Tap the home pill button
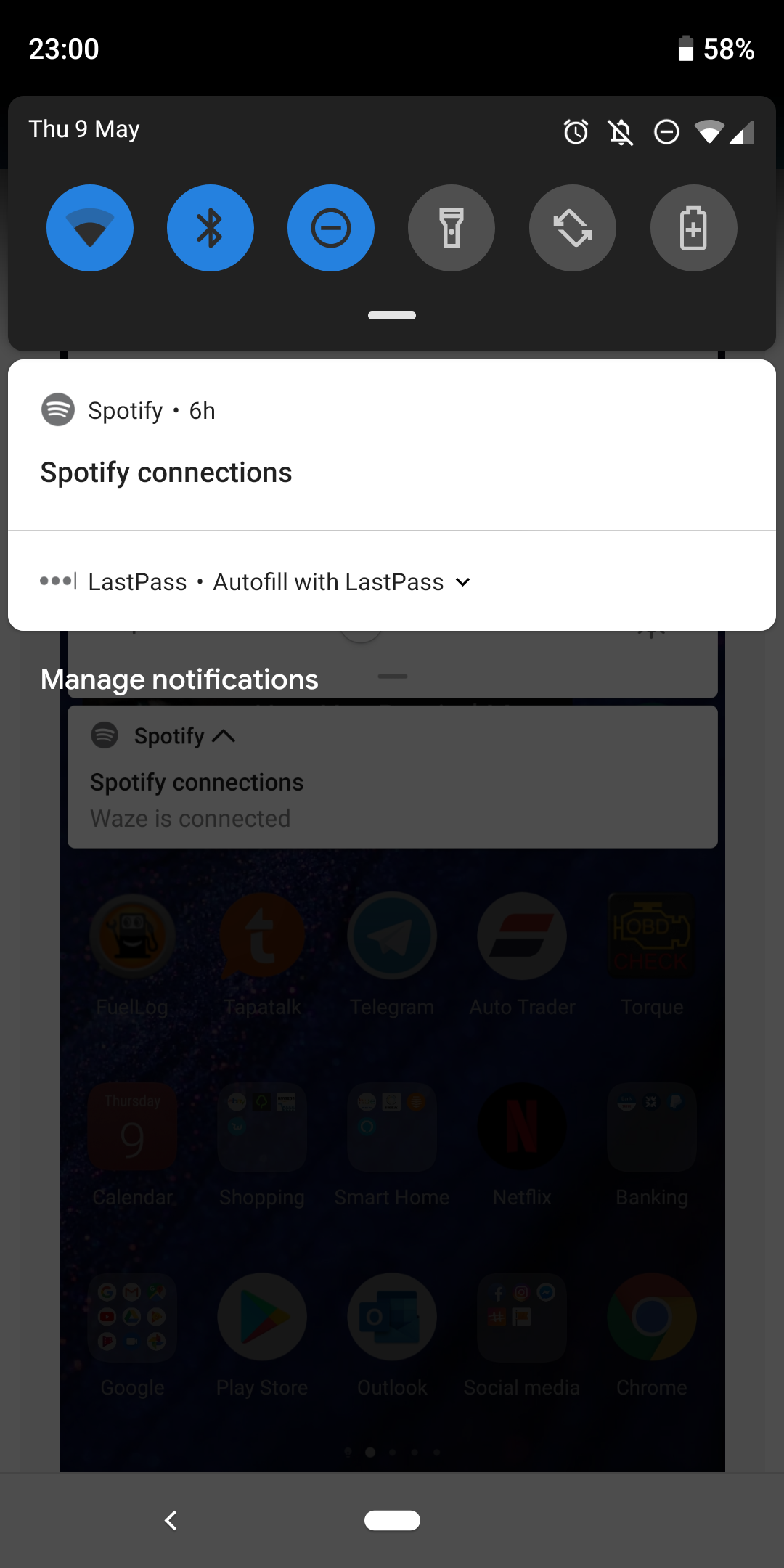 [392, 1520]
